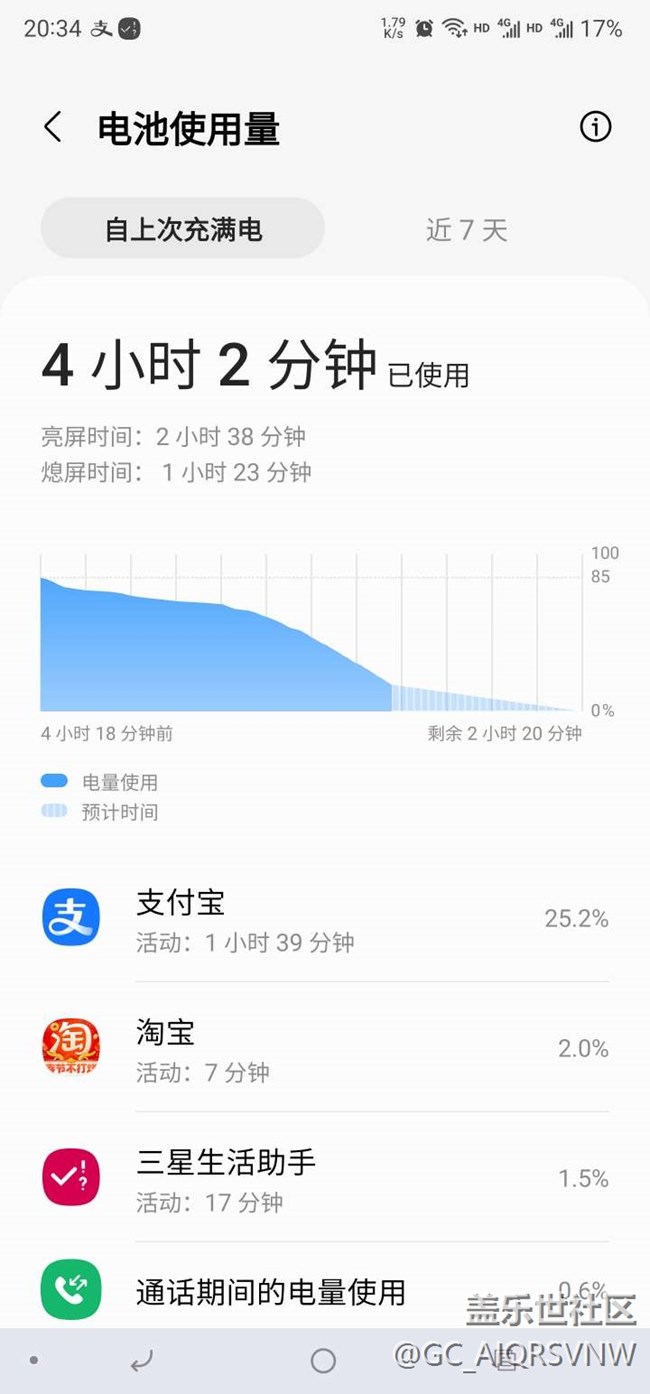Open 支付宝 battery usage details
The image size is (650, 1394).
coord(325,918)
